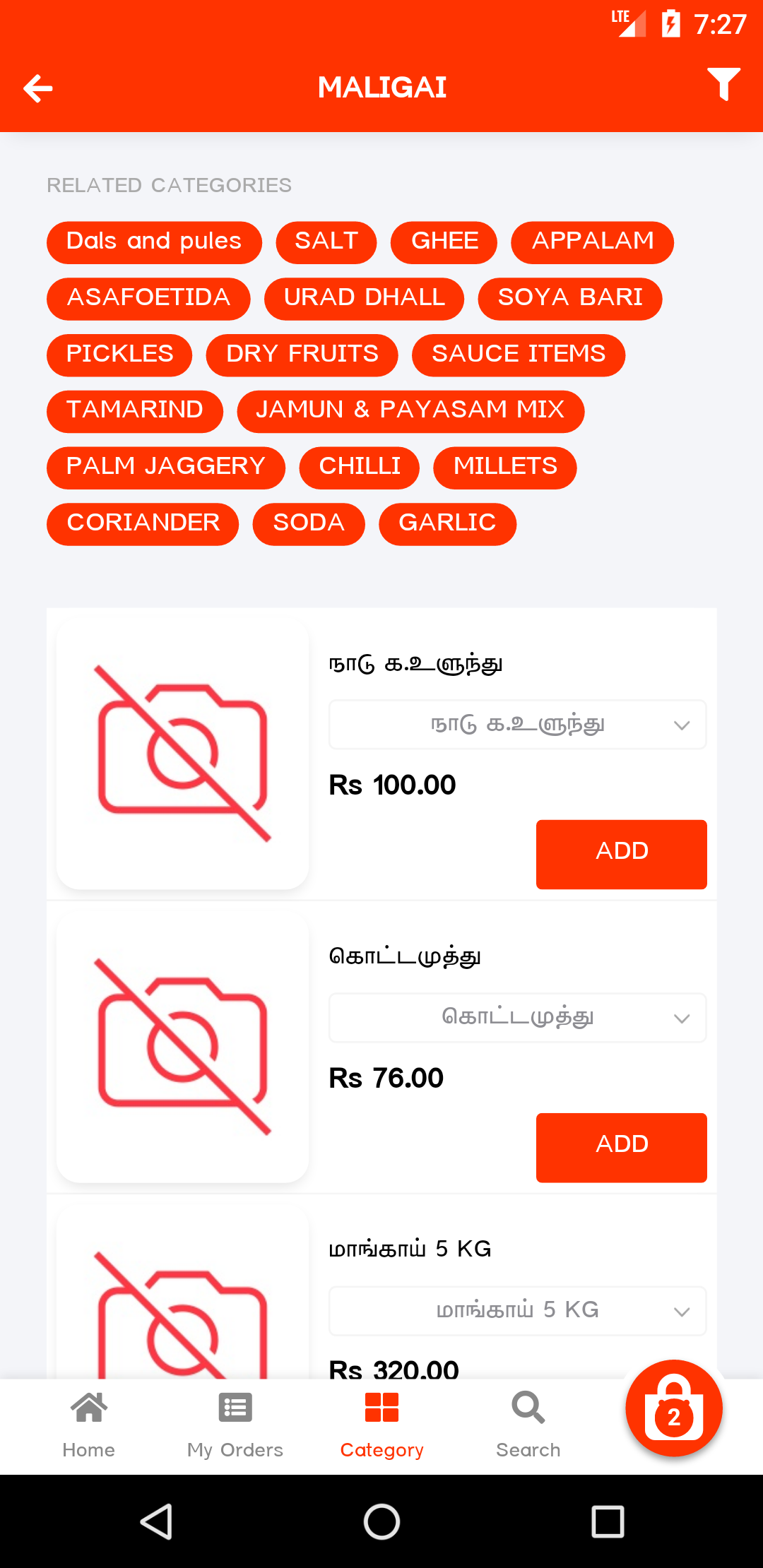
Task: Open the cart with 2 items
Action: pos(673,1408)
